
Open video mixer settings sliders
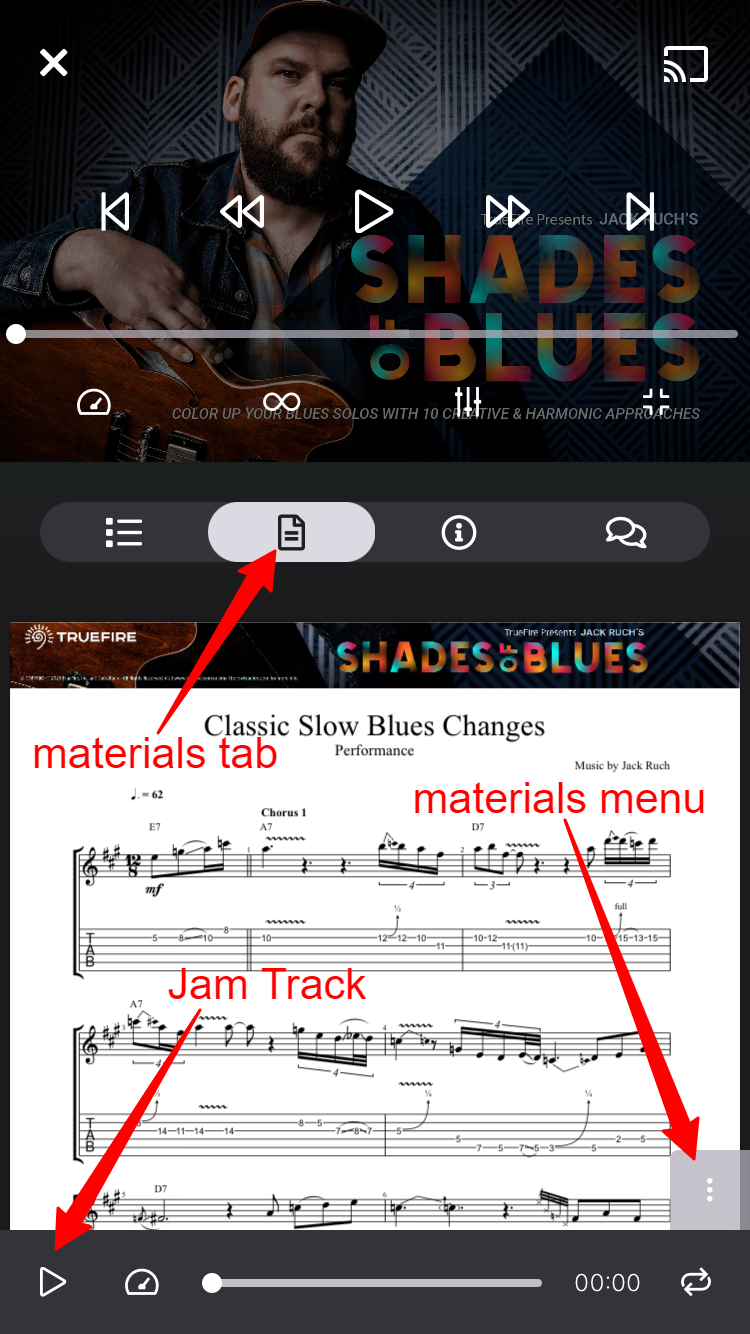[468, 402]
